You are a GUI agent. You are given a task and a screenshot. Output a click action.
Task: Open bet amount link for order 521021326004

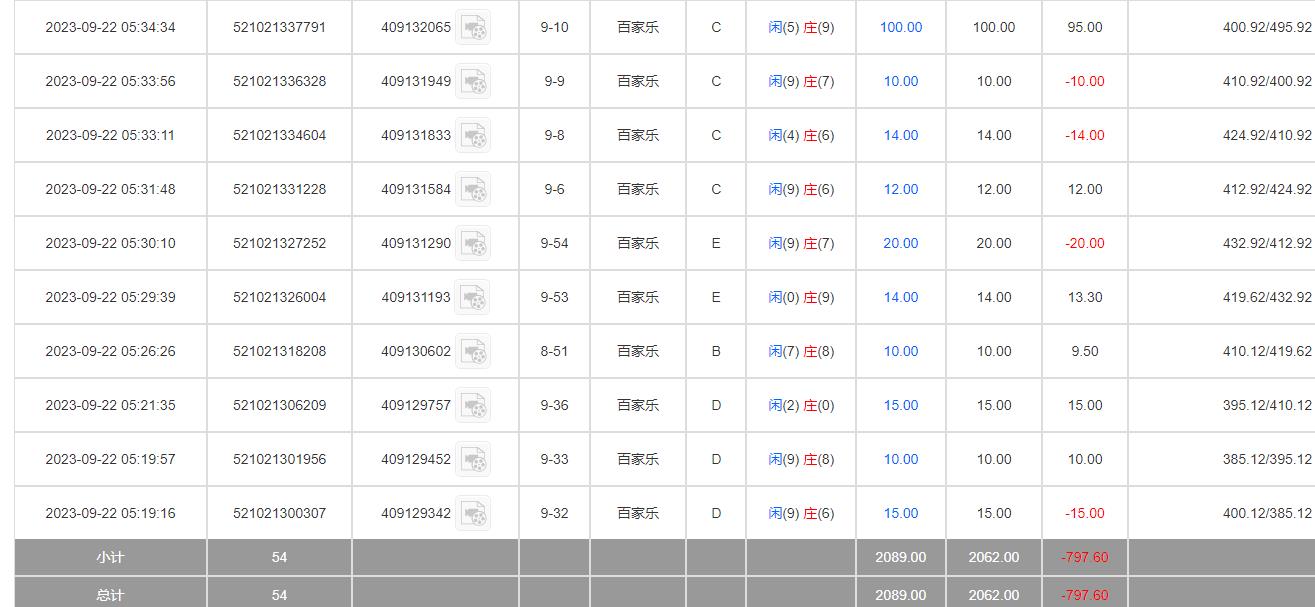[x=900, y=298]
